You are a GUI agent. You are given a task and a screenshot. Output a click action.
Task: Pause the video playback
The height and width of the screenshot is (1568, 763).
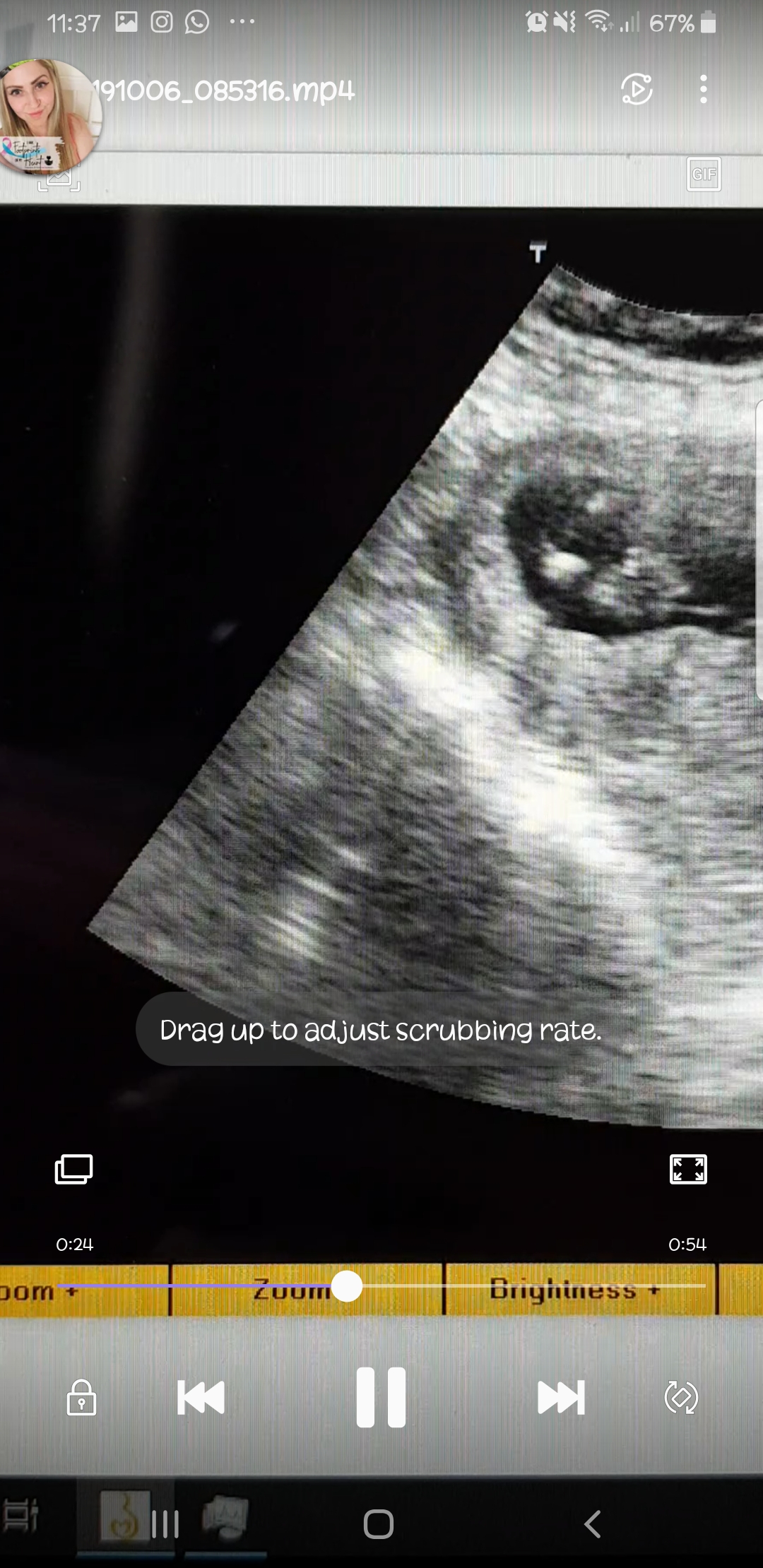coord(381,1397)
